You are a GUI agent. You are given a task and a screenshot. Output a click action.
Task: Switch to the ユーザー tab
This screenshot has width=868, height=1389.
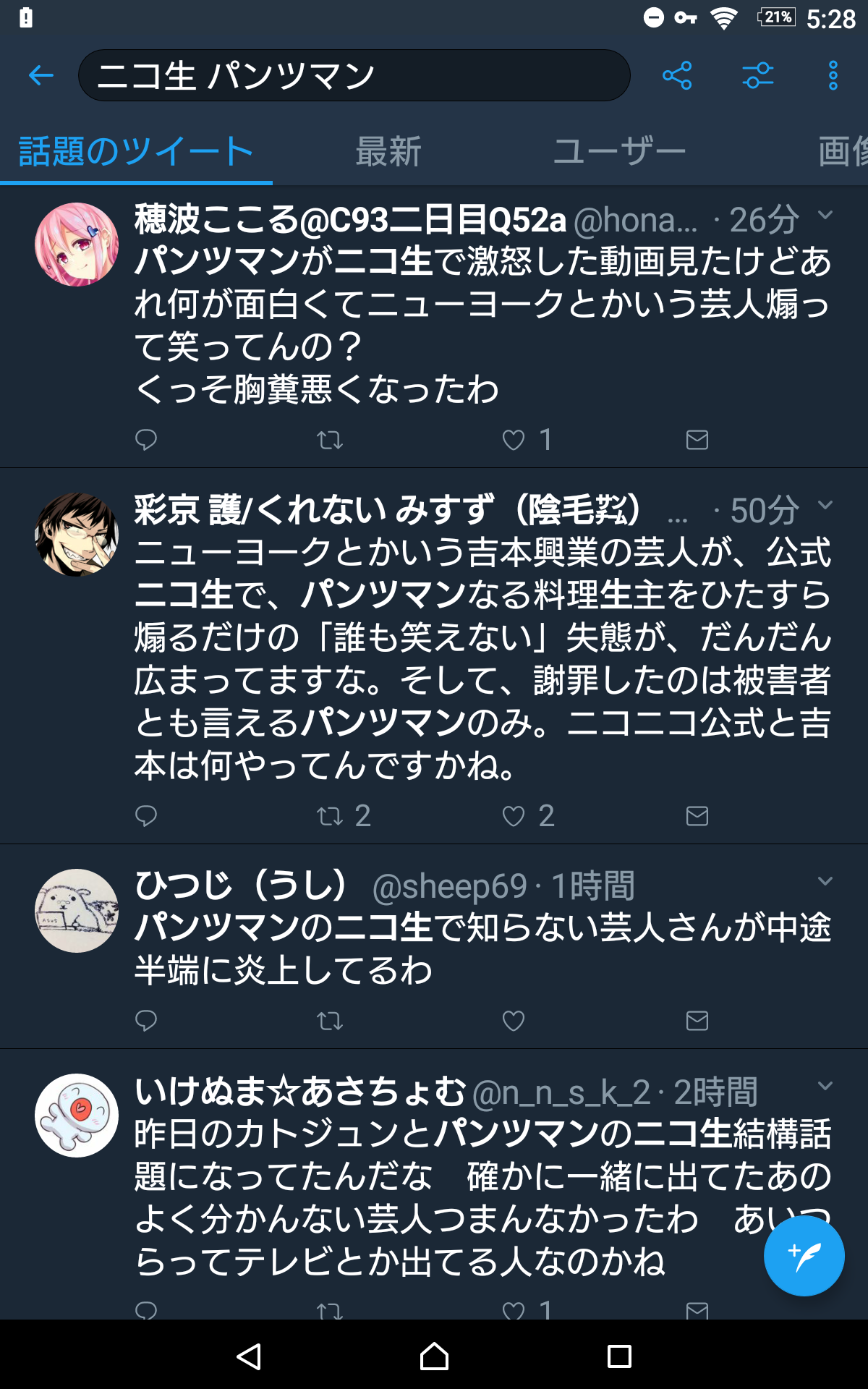tap(619, 152)
